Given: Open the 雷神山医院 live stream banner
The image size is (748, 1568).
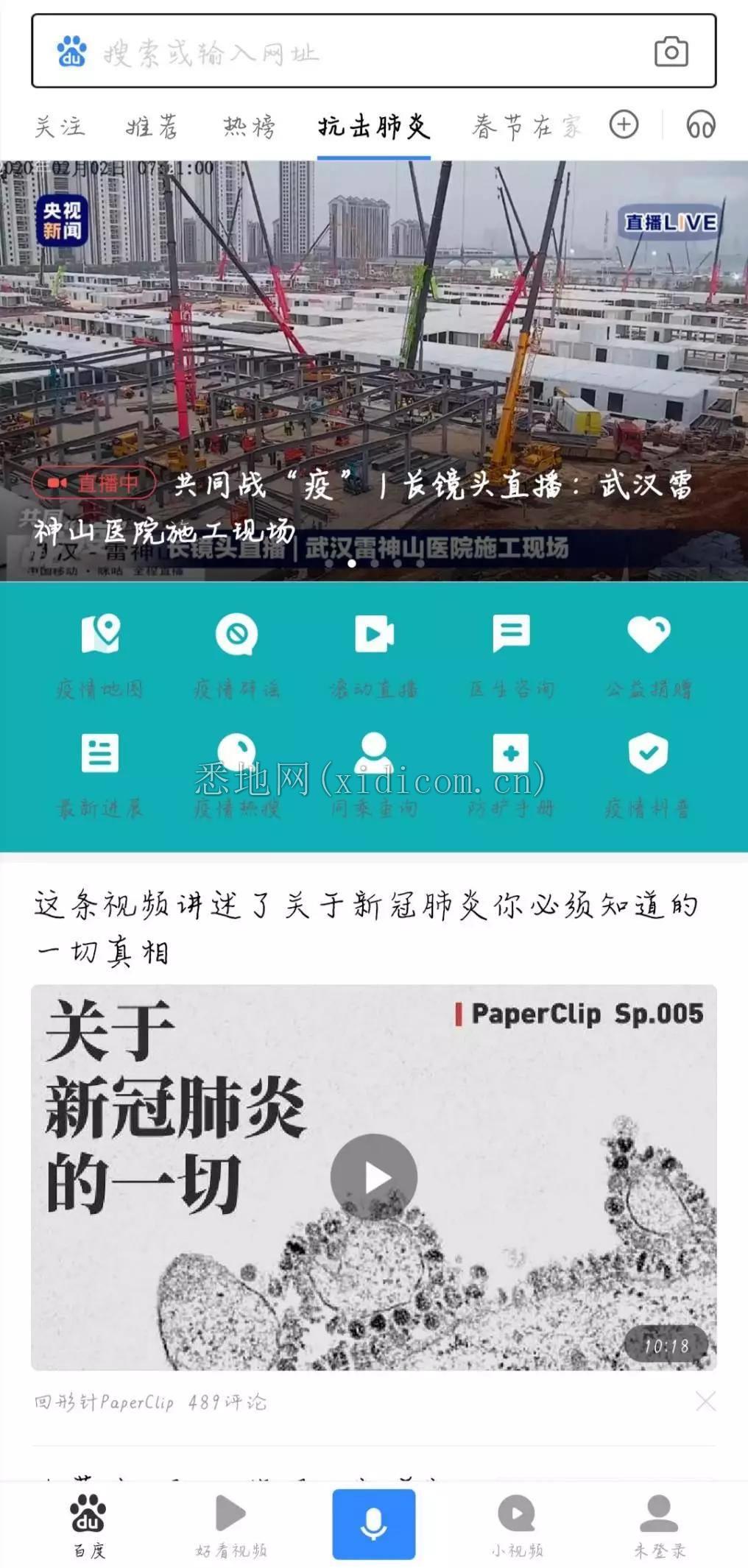Looking at the screenshot, I should coord(374,368).
